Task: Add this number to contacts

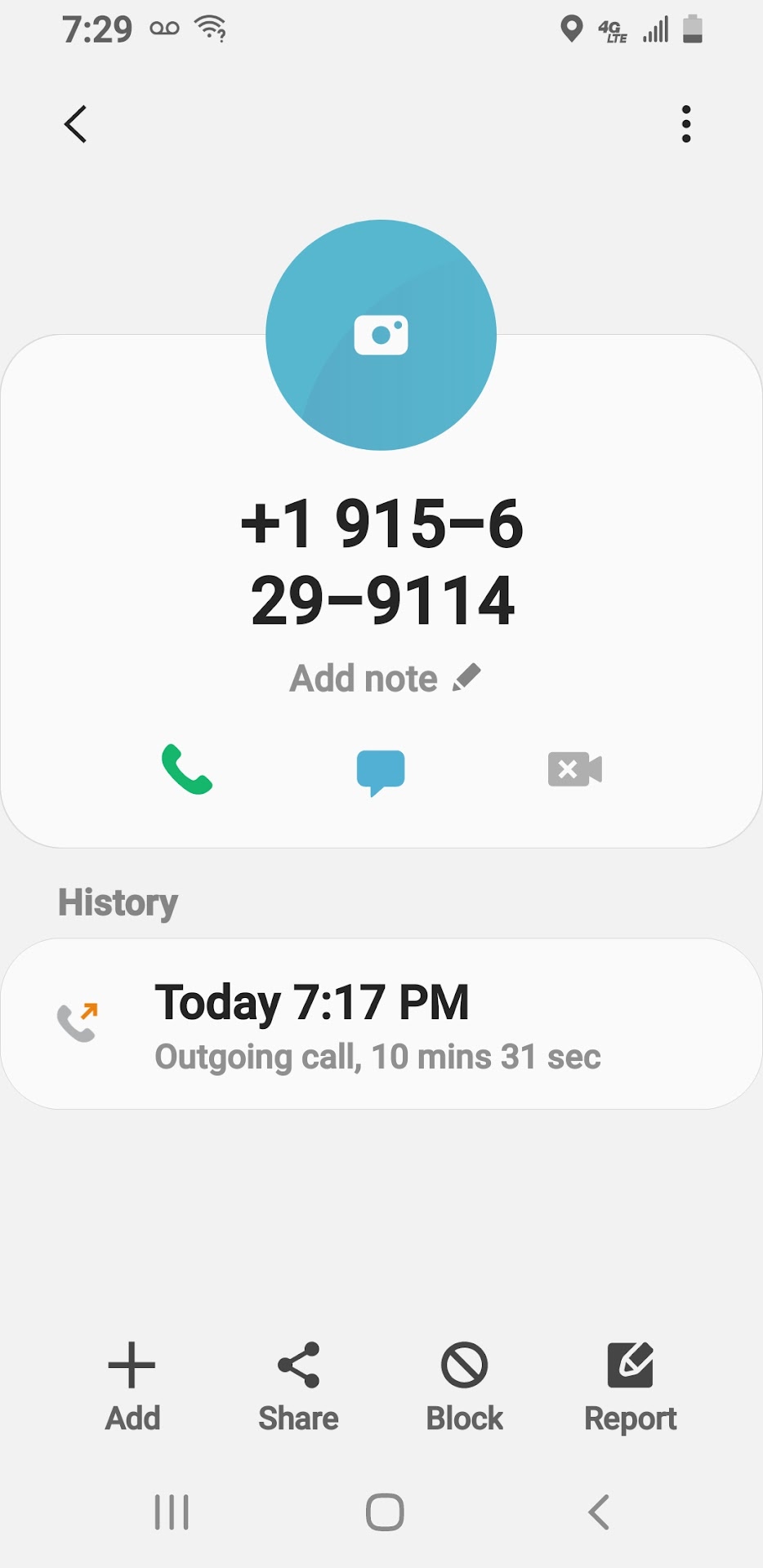Action: (132, 1387)
